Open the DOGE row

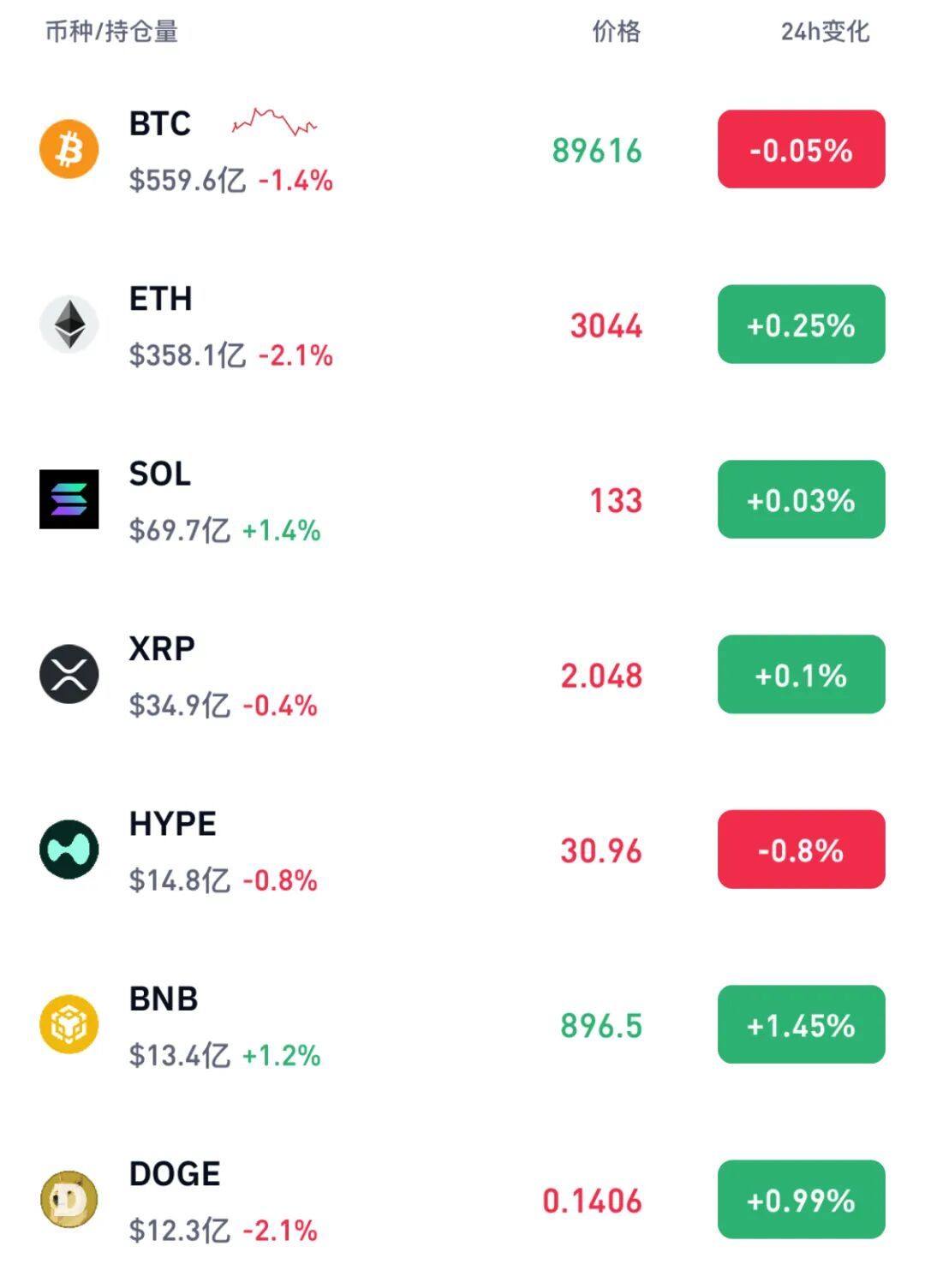(175, 1174)
